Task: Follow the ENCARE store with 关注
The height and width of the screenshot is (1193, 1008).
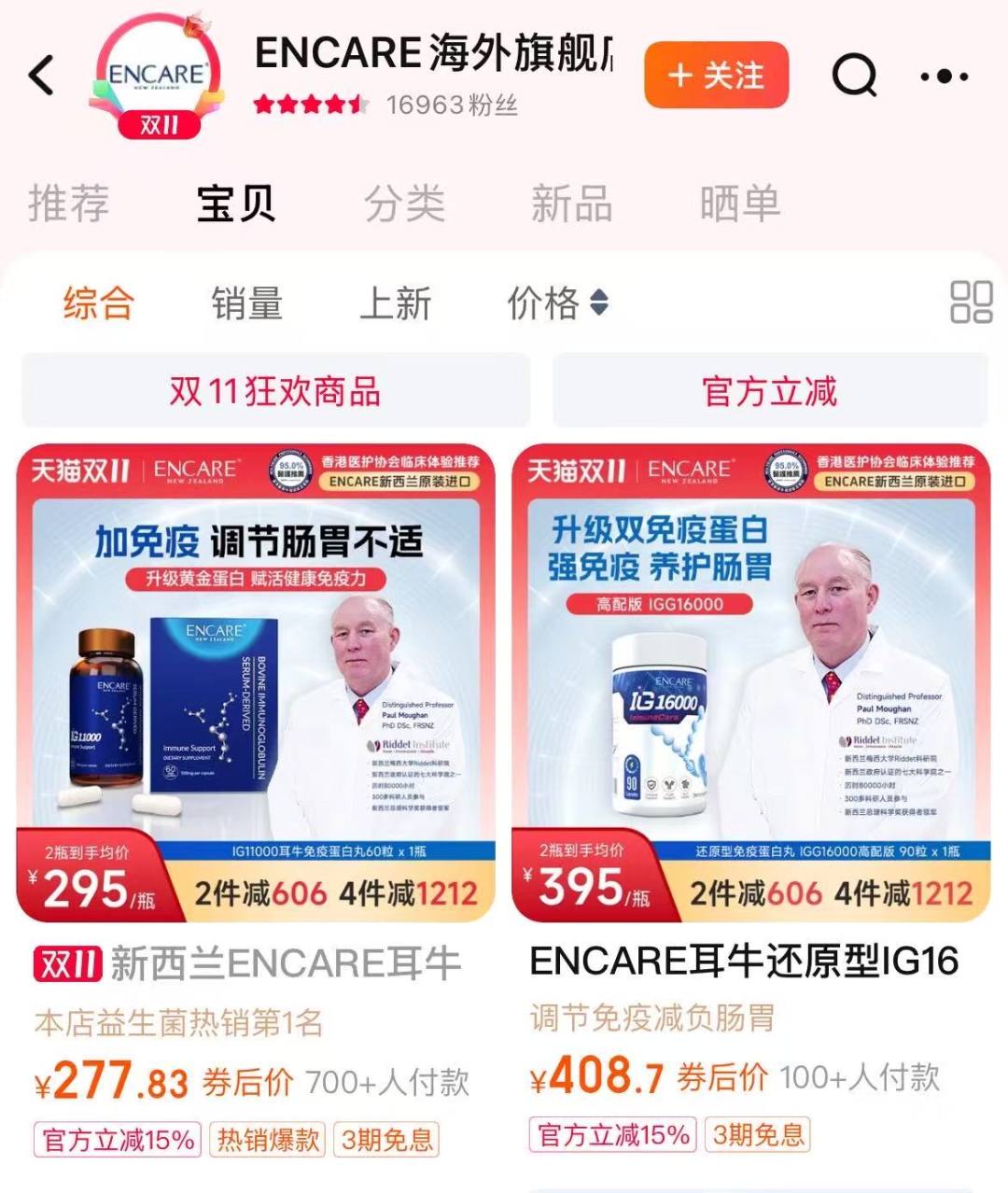Action: [716, 75]
